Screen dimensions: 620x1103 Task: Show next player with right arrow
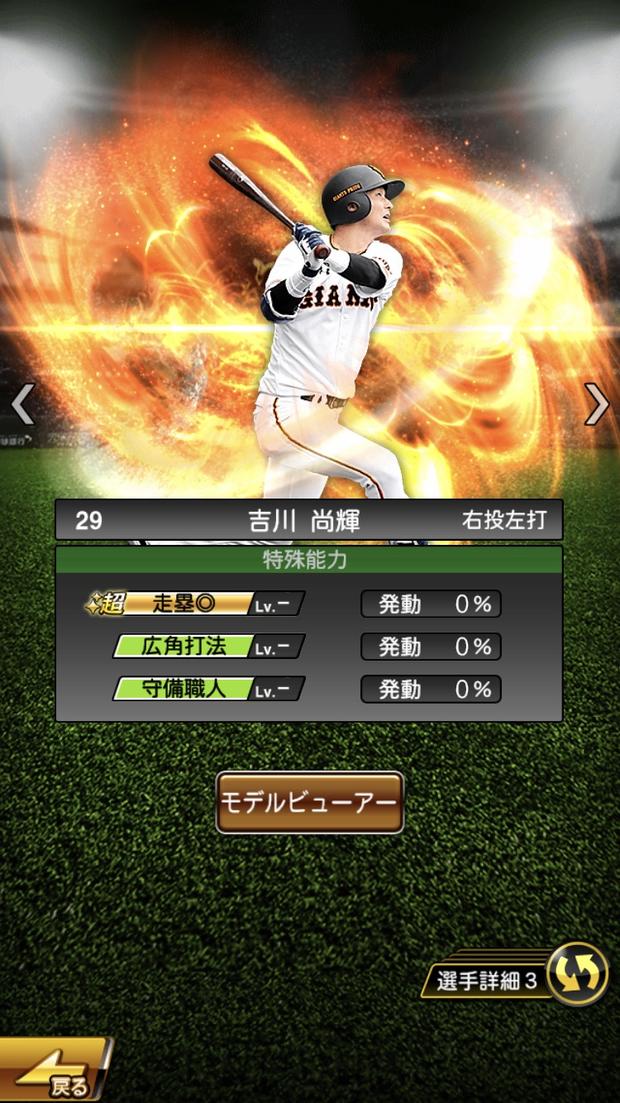click(x=596, y=404)
